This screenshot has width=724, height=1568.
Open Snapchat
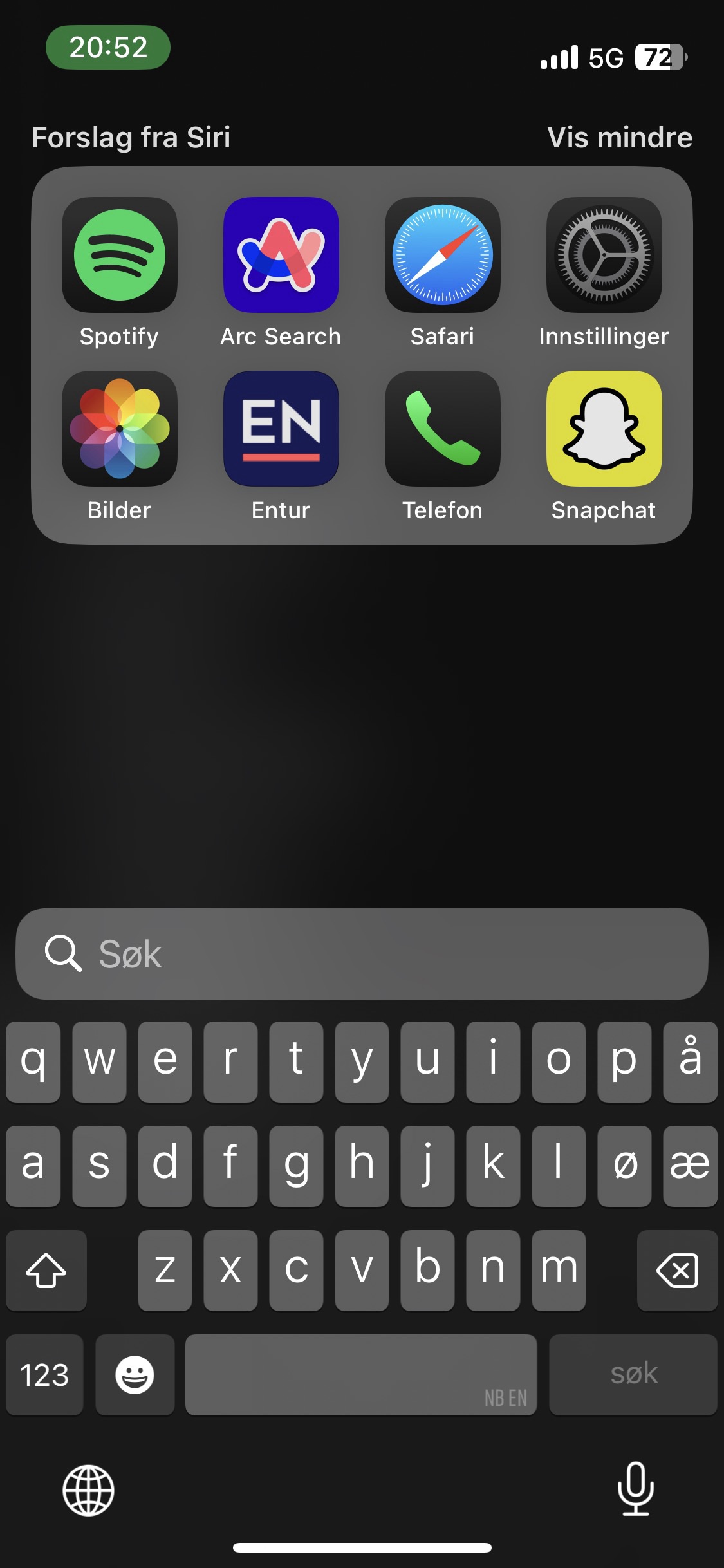click(x=604, y=429)
